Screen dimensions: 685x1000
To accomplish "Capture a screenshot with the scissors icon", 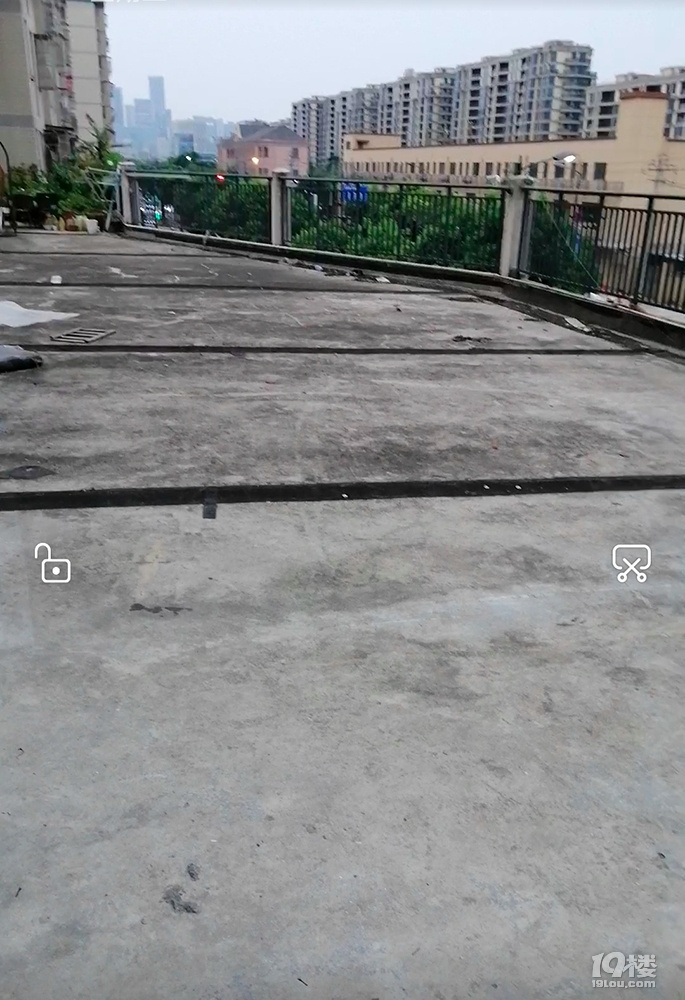I will coord(631,563).
